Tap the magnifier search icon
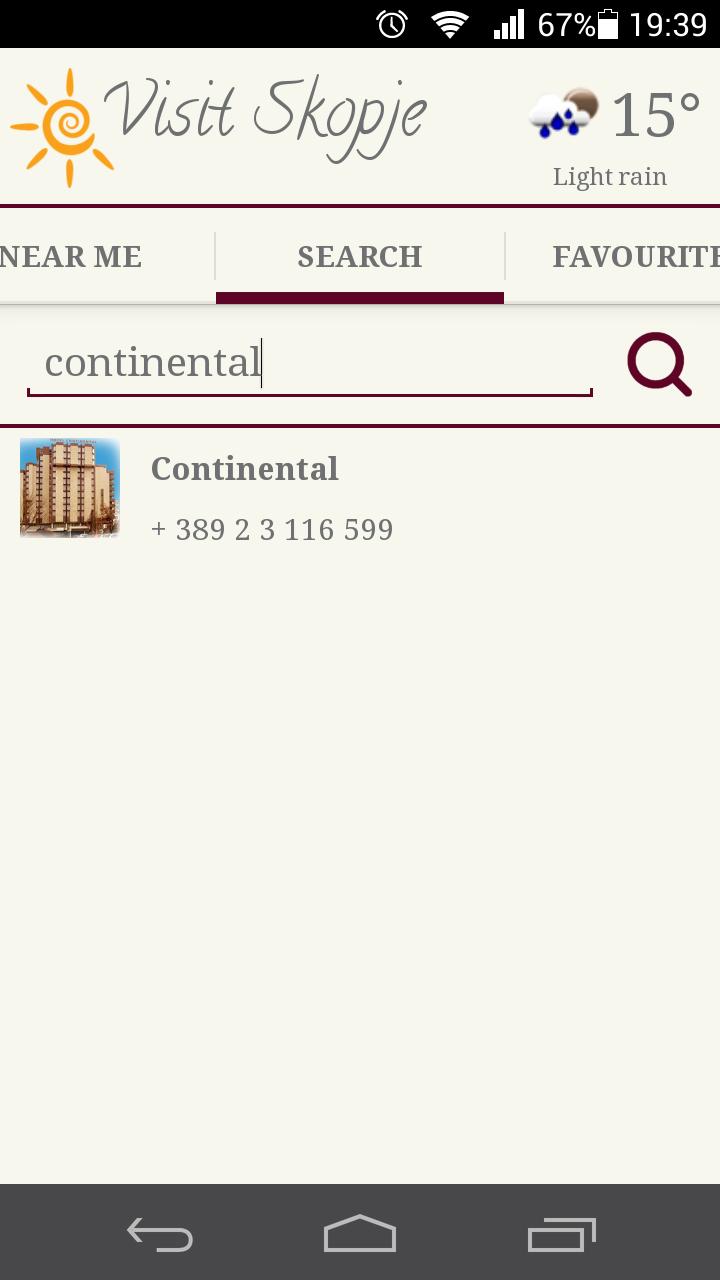Viewport: 720px width, 1280px height. coord(659,365)
